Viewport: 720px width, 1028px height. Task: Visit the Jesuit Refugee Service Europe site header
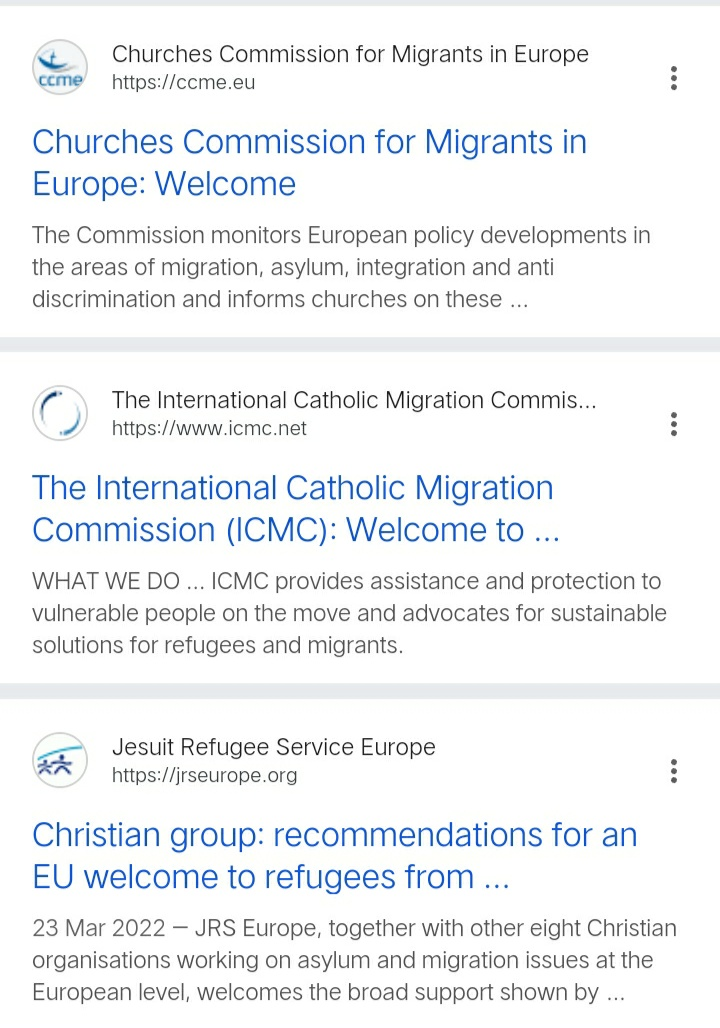[x=273, y=760]
